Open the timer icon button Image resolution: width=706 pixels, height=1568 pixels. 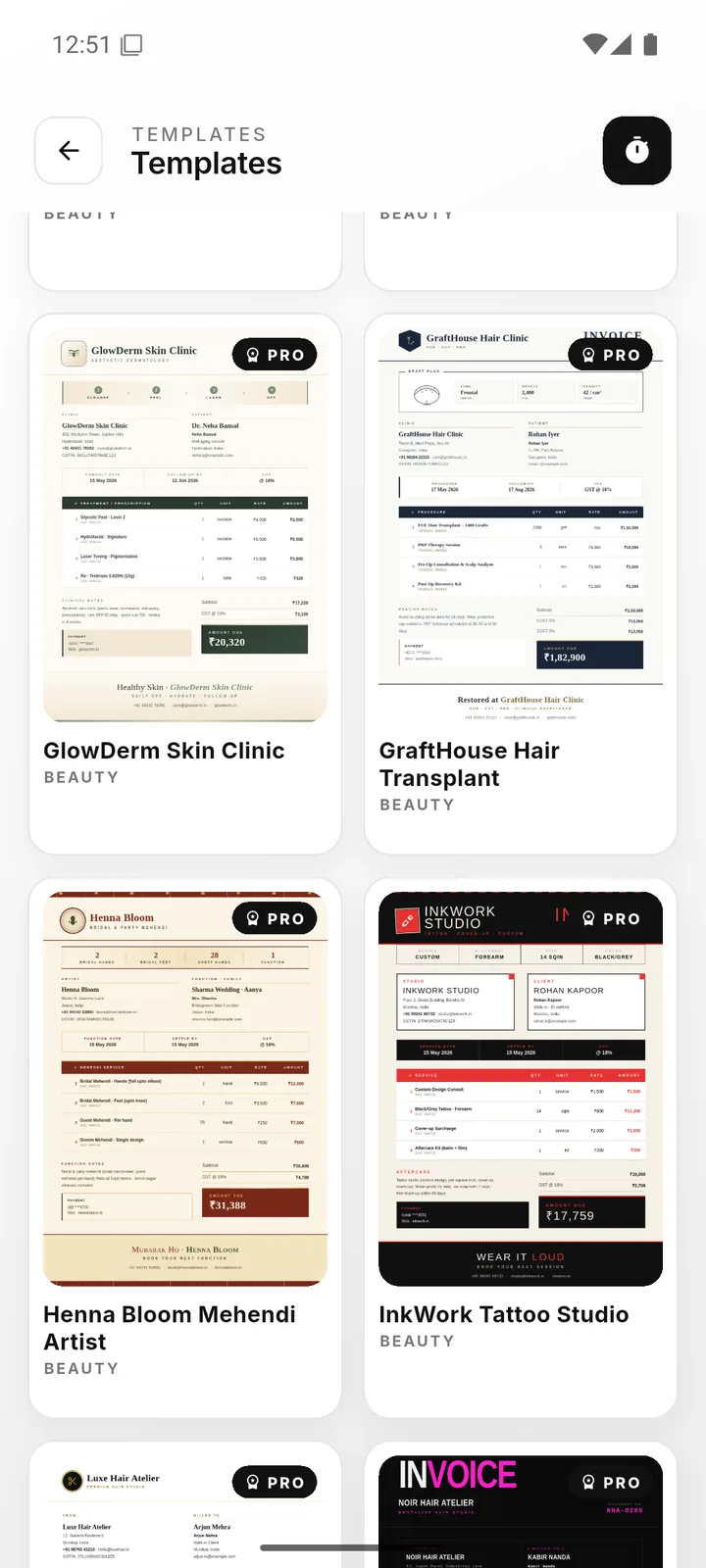coord(637,151)
